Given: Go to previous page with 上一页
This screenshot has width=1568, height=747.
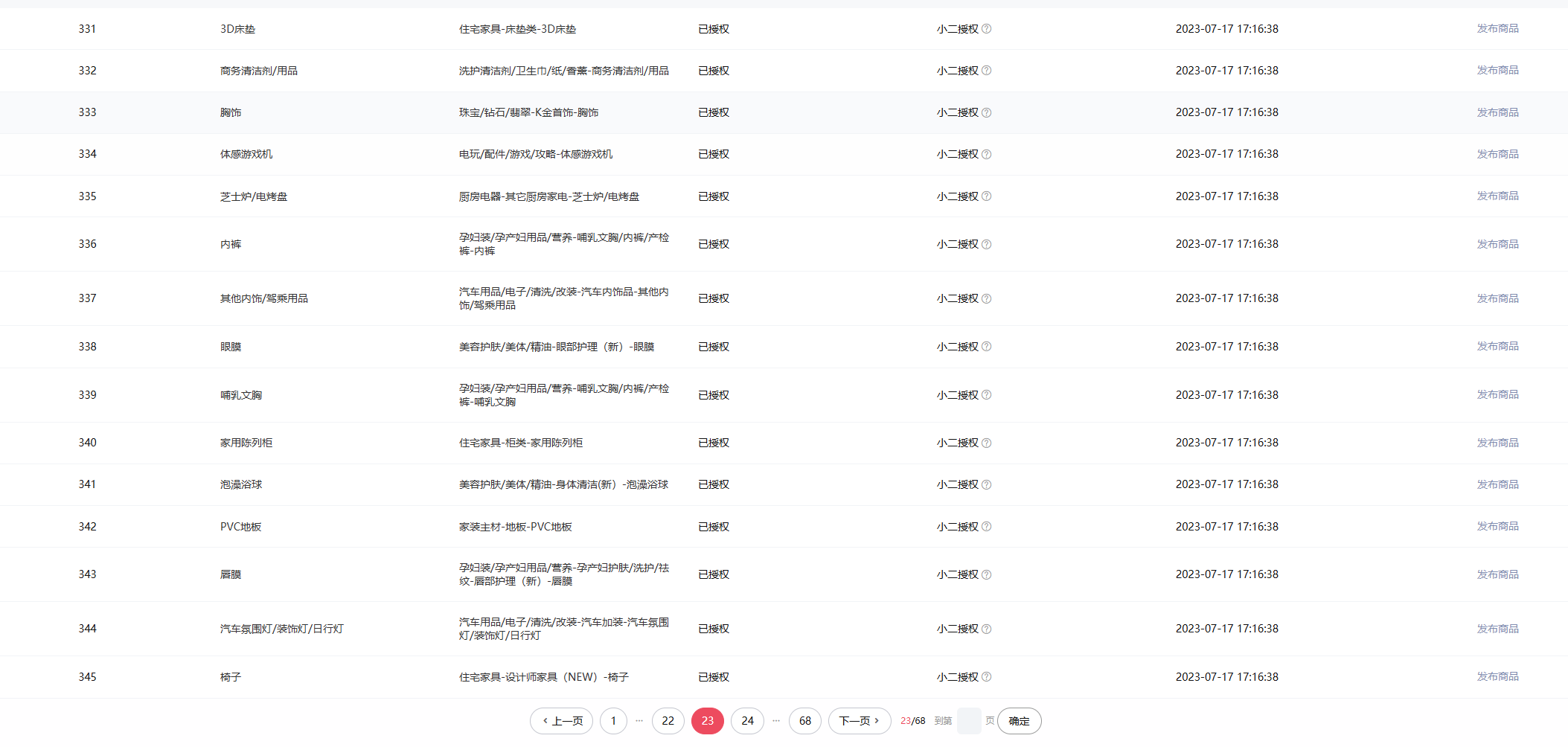Looking at the screenshot, I should coord(561,721).
